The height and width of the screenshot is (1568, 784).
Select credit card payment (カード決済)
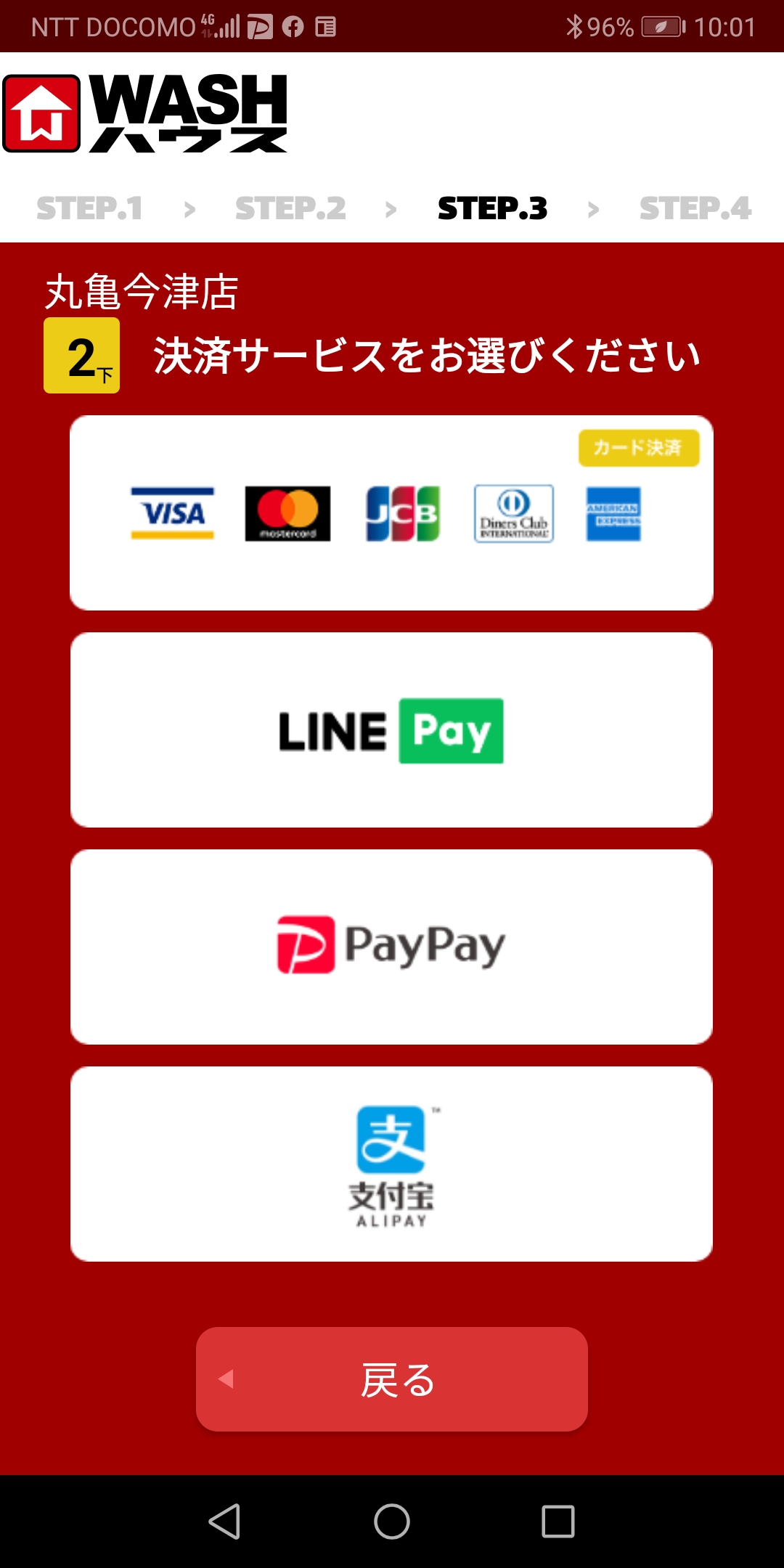(391, 513)
